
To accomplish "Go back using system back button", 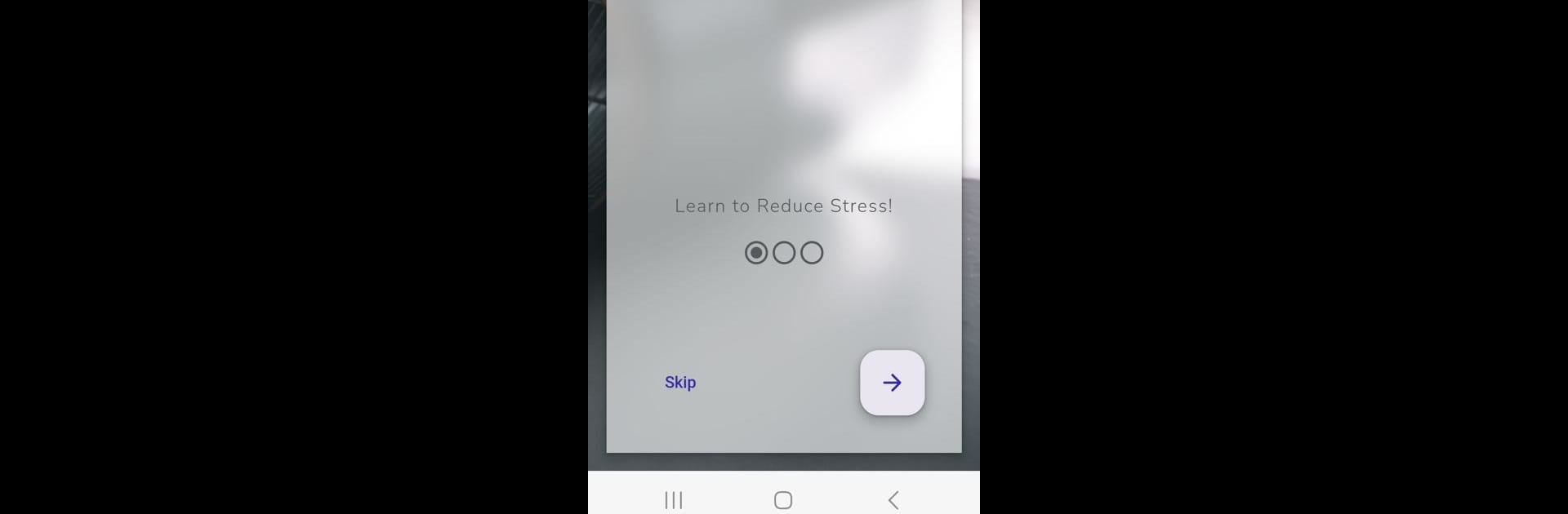I will (x=893, y=500).
